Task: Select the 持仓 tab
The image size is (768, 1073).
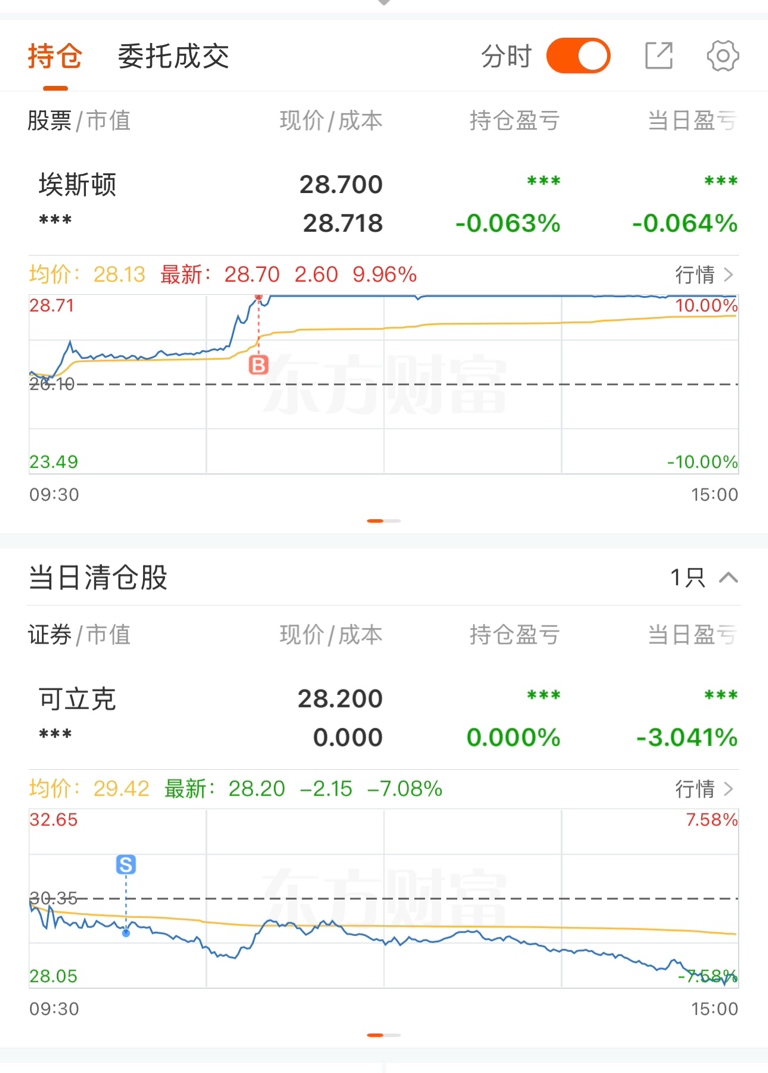Action: click(x=55, y=56)
